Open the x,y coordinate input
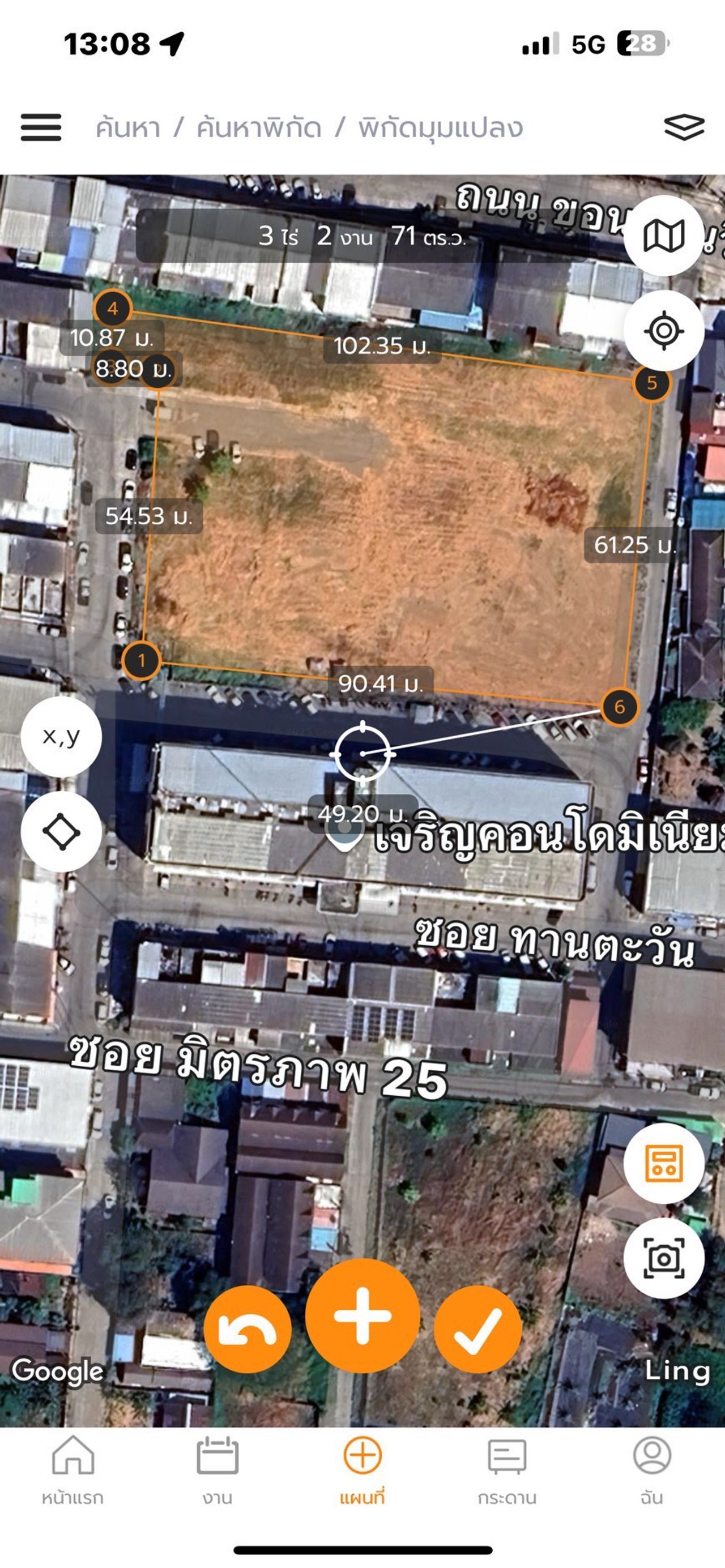Viewport: 725px width, 1568px height. click(61, 737)
